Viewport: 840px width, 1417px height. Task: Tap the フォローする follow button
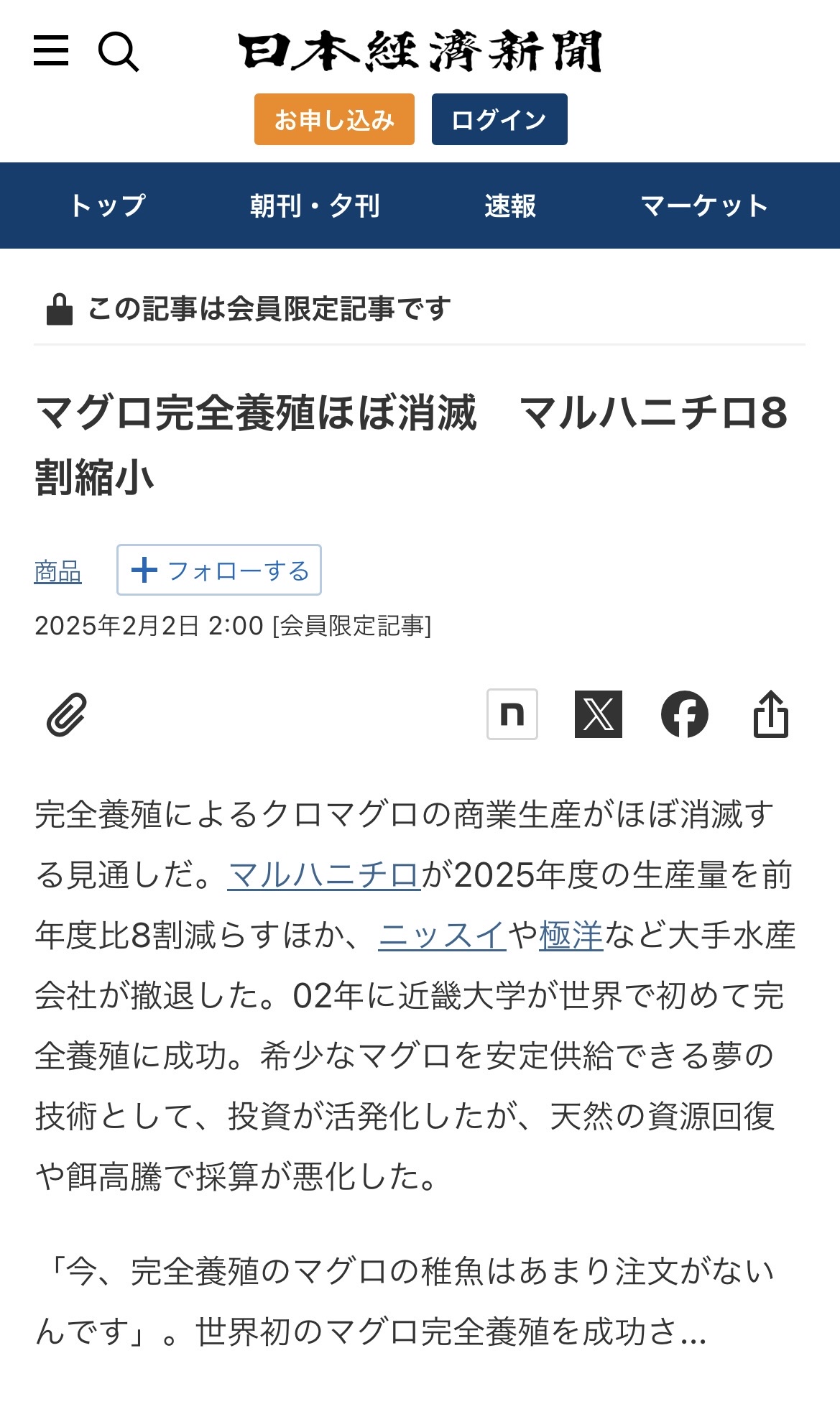point(219,571)
